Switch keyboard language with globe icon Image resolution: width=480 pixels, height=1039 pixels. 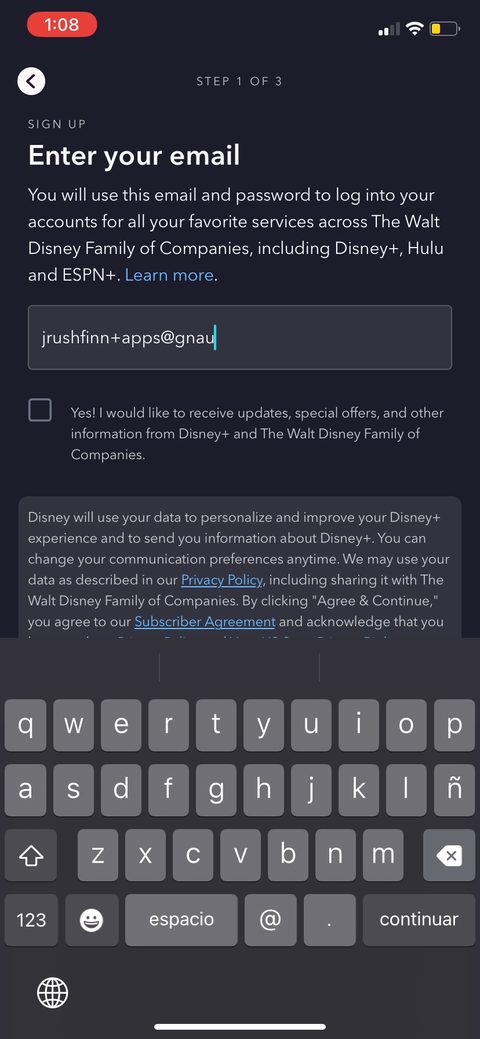[52, 993]
